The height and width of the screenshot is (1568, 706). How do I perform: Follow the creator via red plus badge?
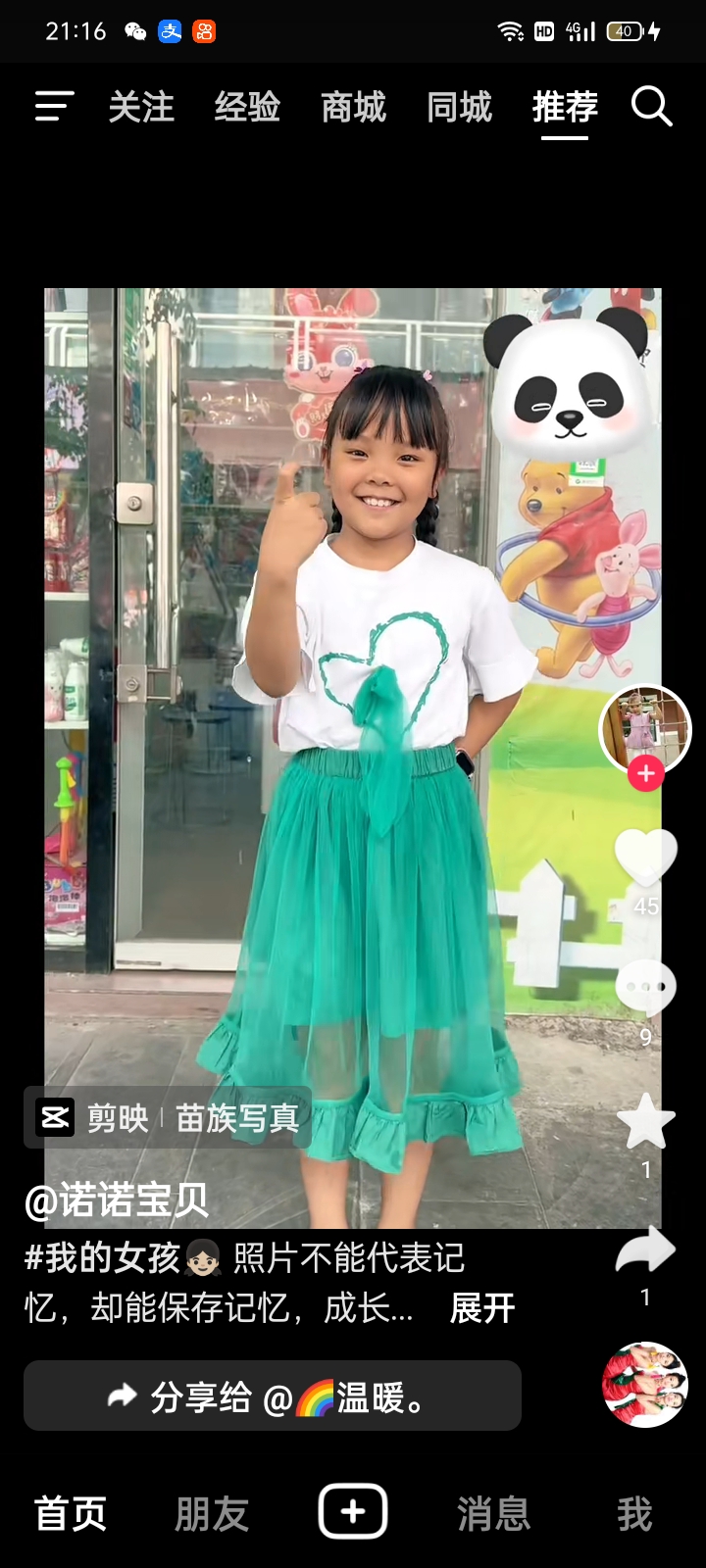pyautogui.click(x=645, y=773)
